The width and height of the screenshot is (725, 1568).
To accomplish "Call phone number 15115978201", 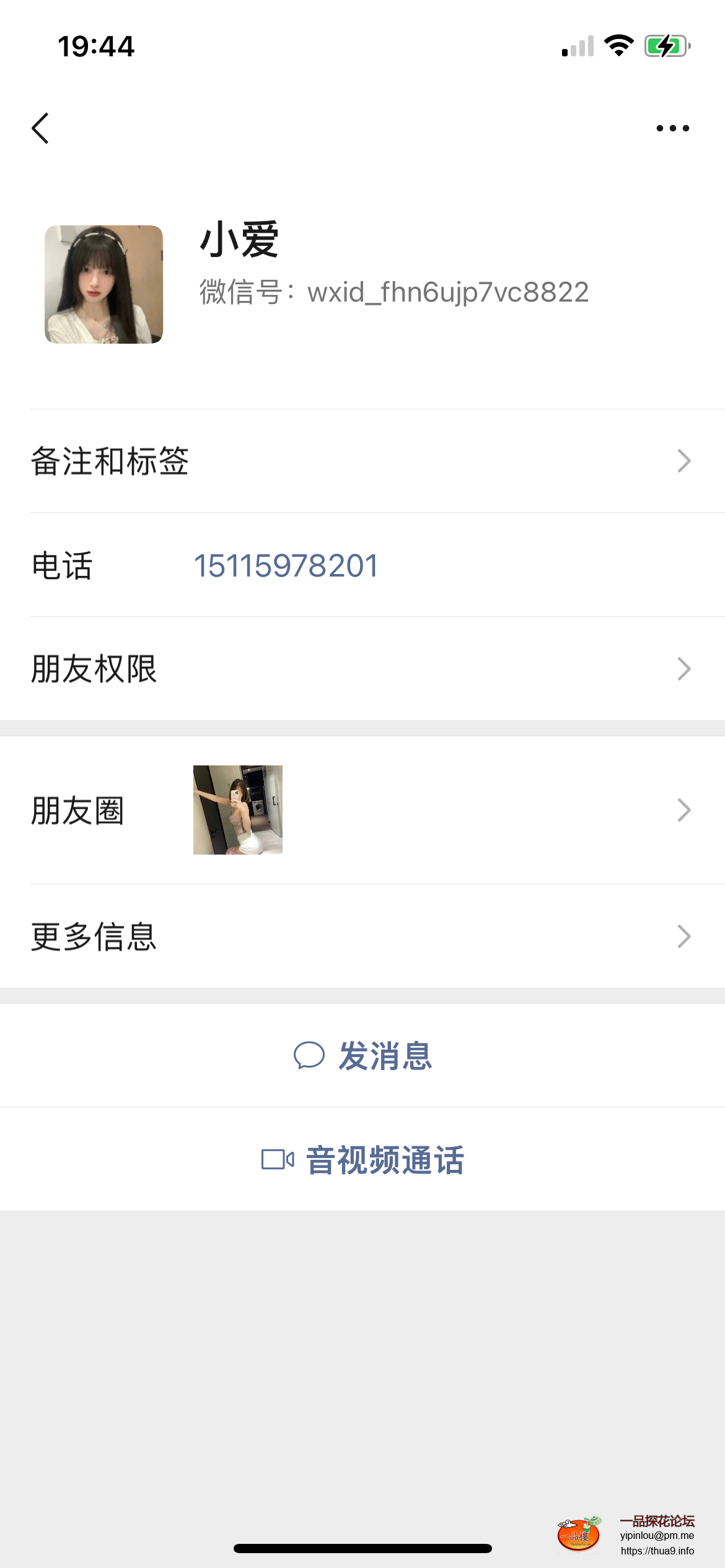I will pyautogui.click(x=286, y=565).
